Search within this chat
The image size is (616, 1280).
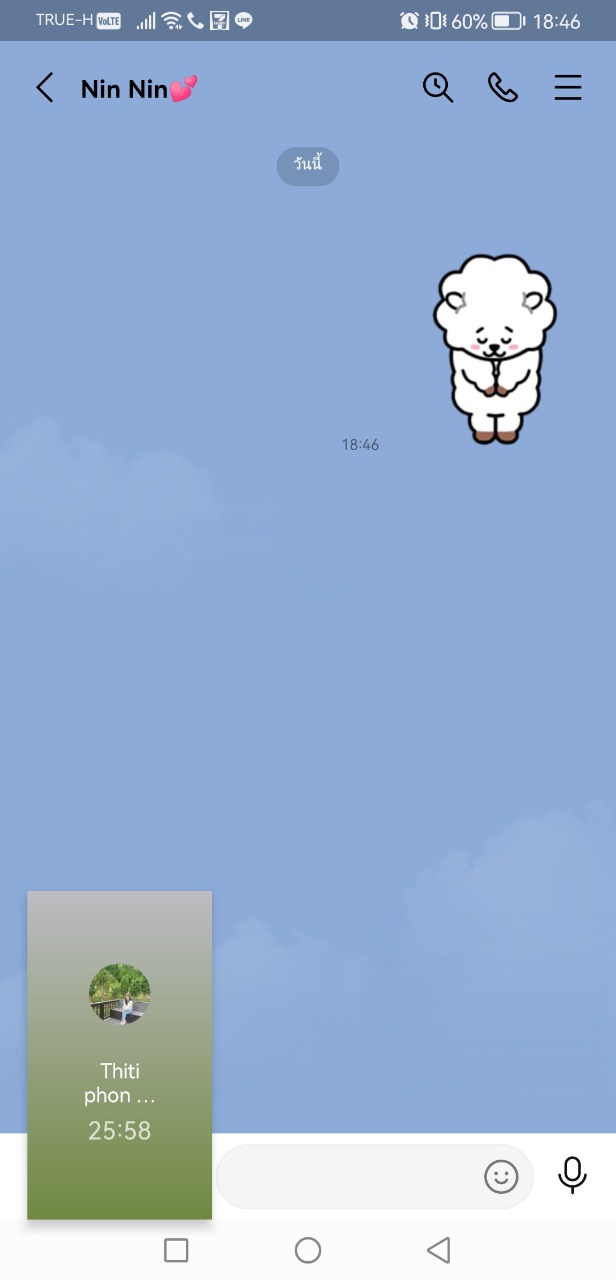(437, 88)
